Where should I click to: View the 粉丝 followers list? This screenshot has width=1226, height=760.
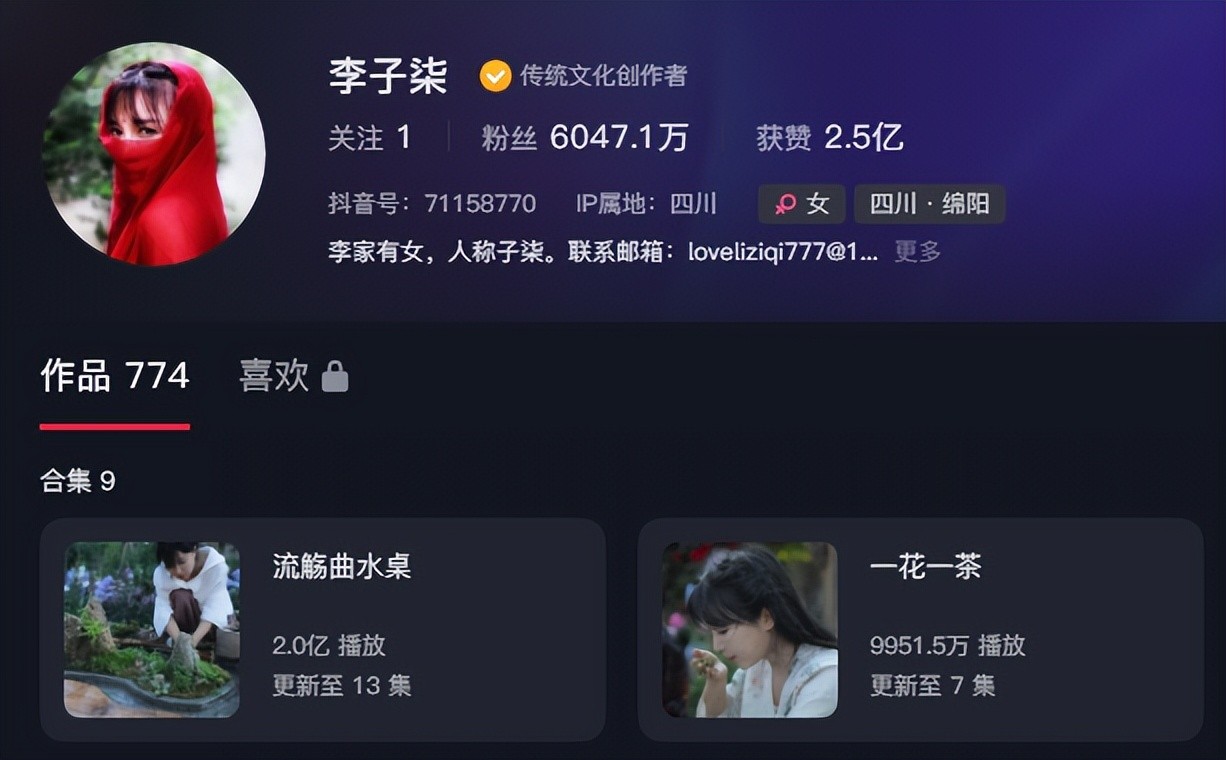coord(585,138)
